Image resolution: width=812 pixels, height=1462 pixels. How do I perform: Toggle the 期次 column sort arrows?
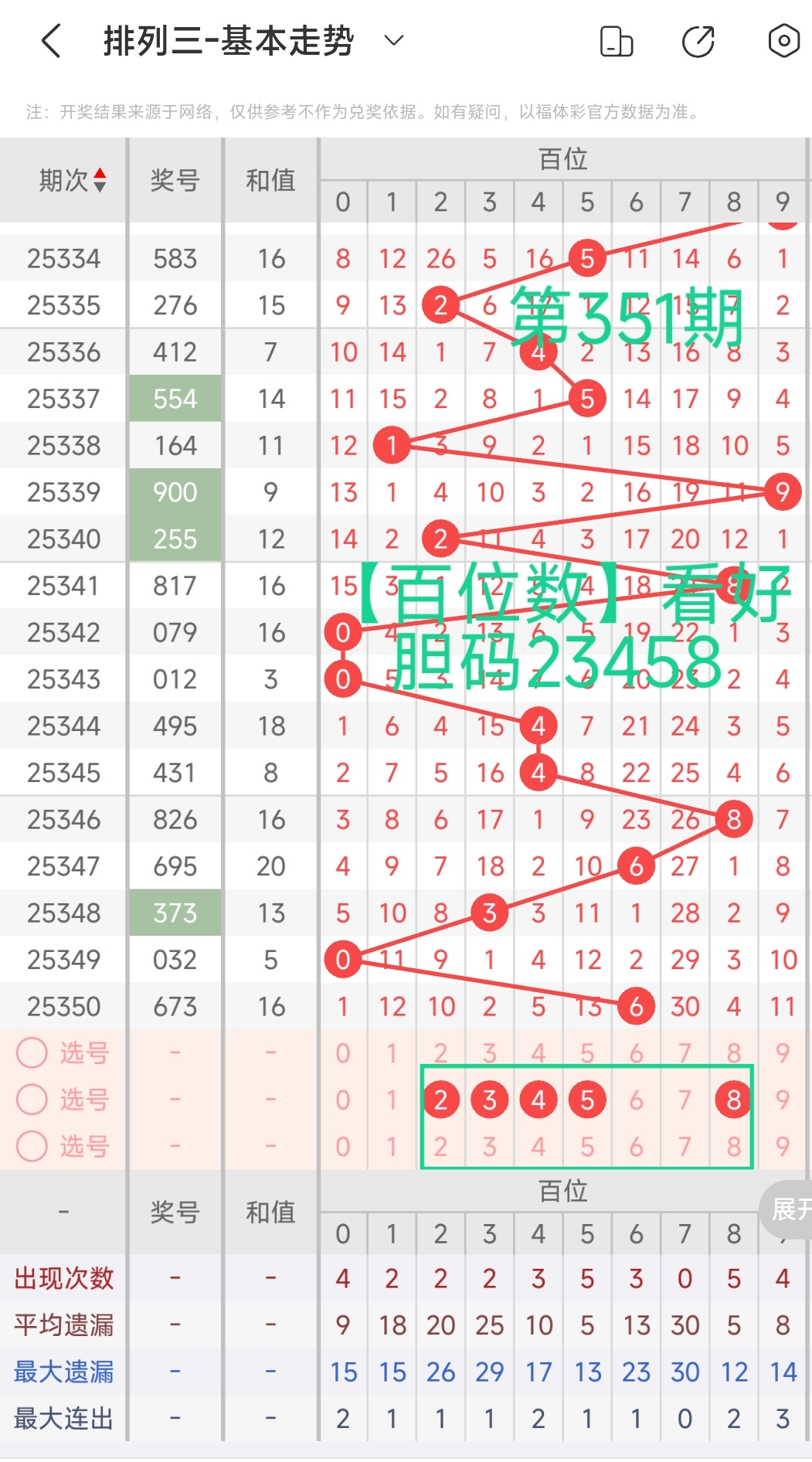100,180
